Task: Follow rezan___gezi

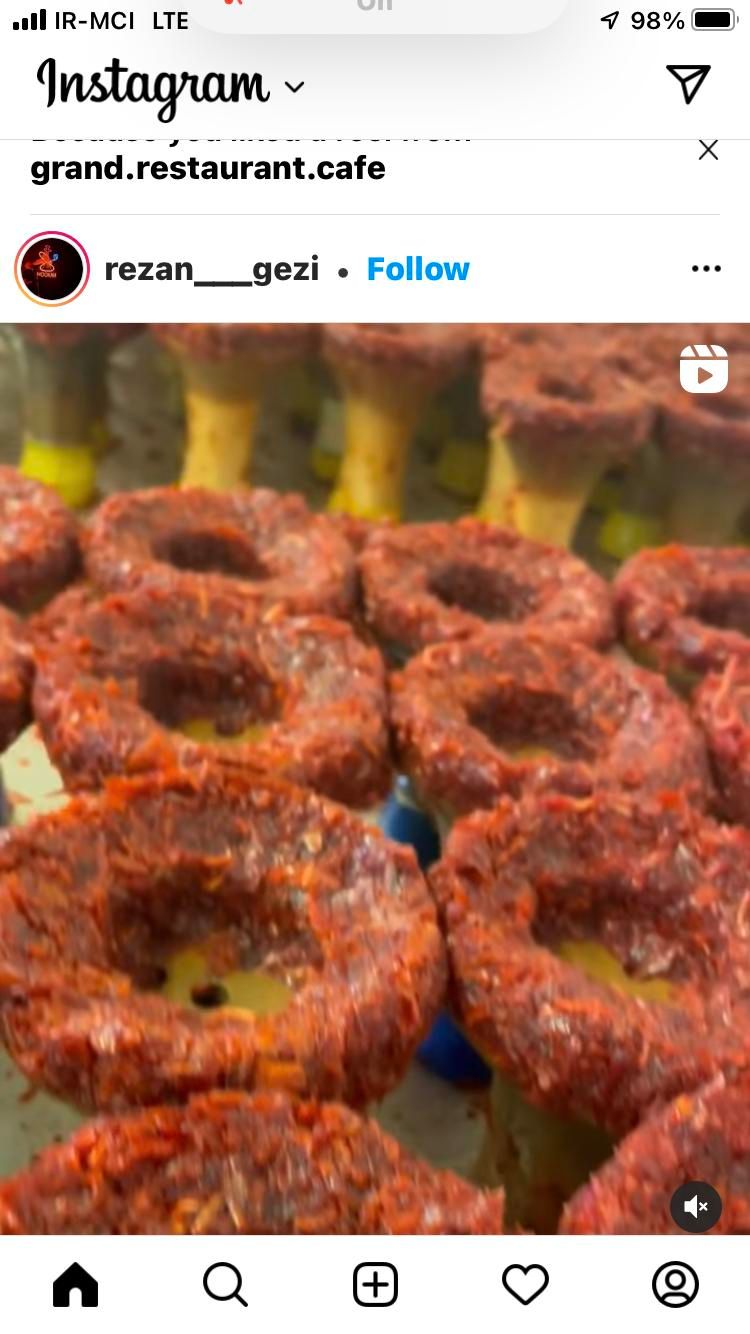Action: [x=418, y=269]
